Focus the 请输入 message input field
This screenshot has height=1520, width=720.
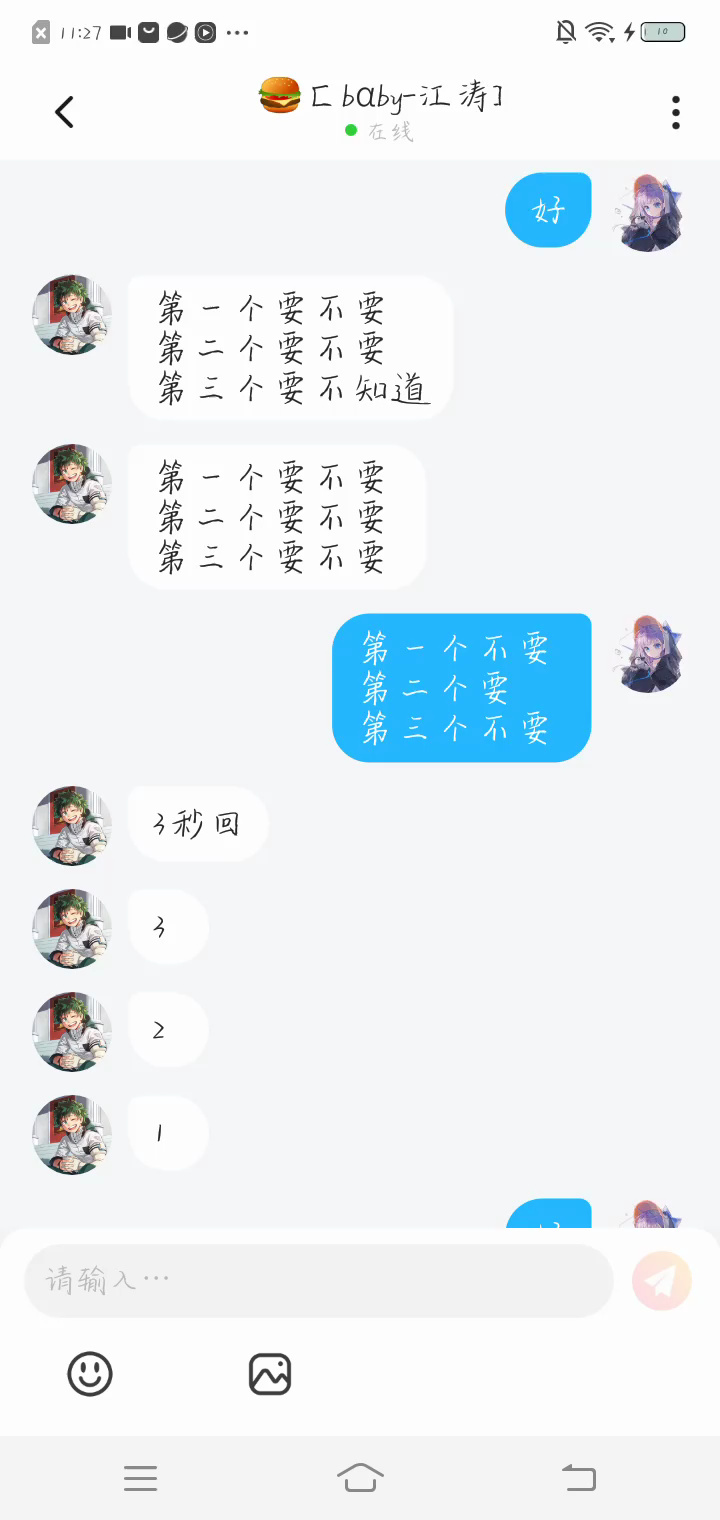point(318,1280)
